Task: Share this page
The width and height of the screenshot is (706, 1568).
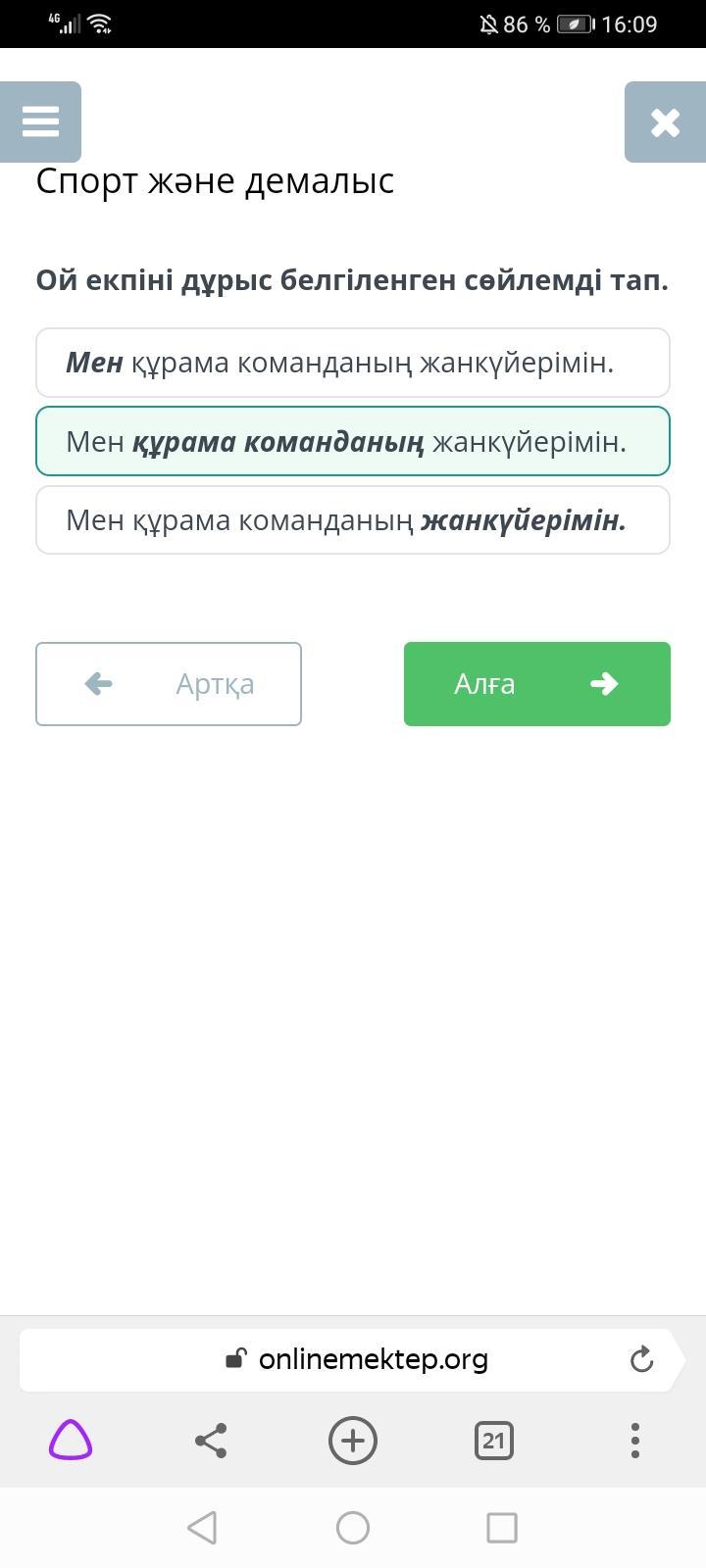Action: click(x=211, y=1441)
